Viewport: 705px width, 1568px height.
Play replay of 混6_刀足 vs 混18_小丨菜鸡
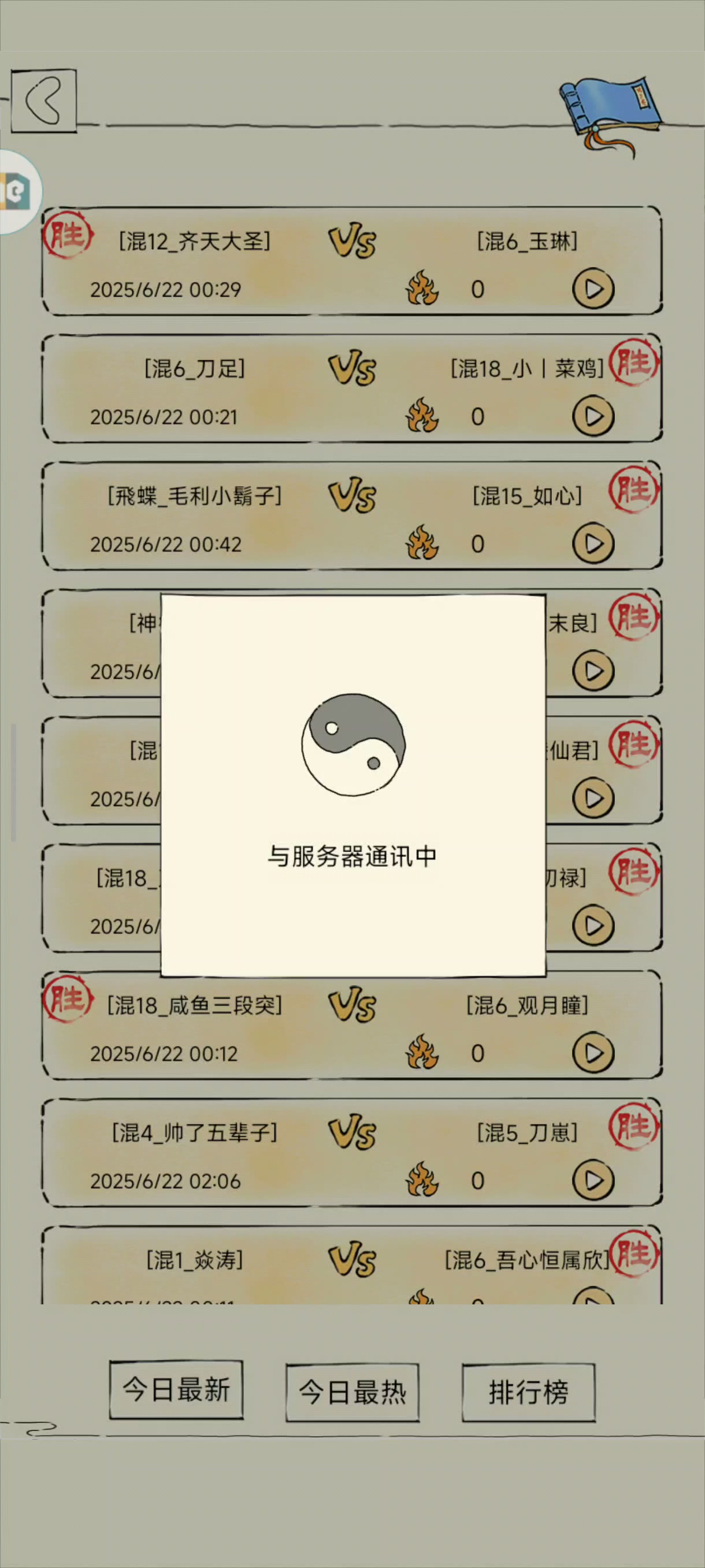(592, 416)
